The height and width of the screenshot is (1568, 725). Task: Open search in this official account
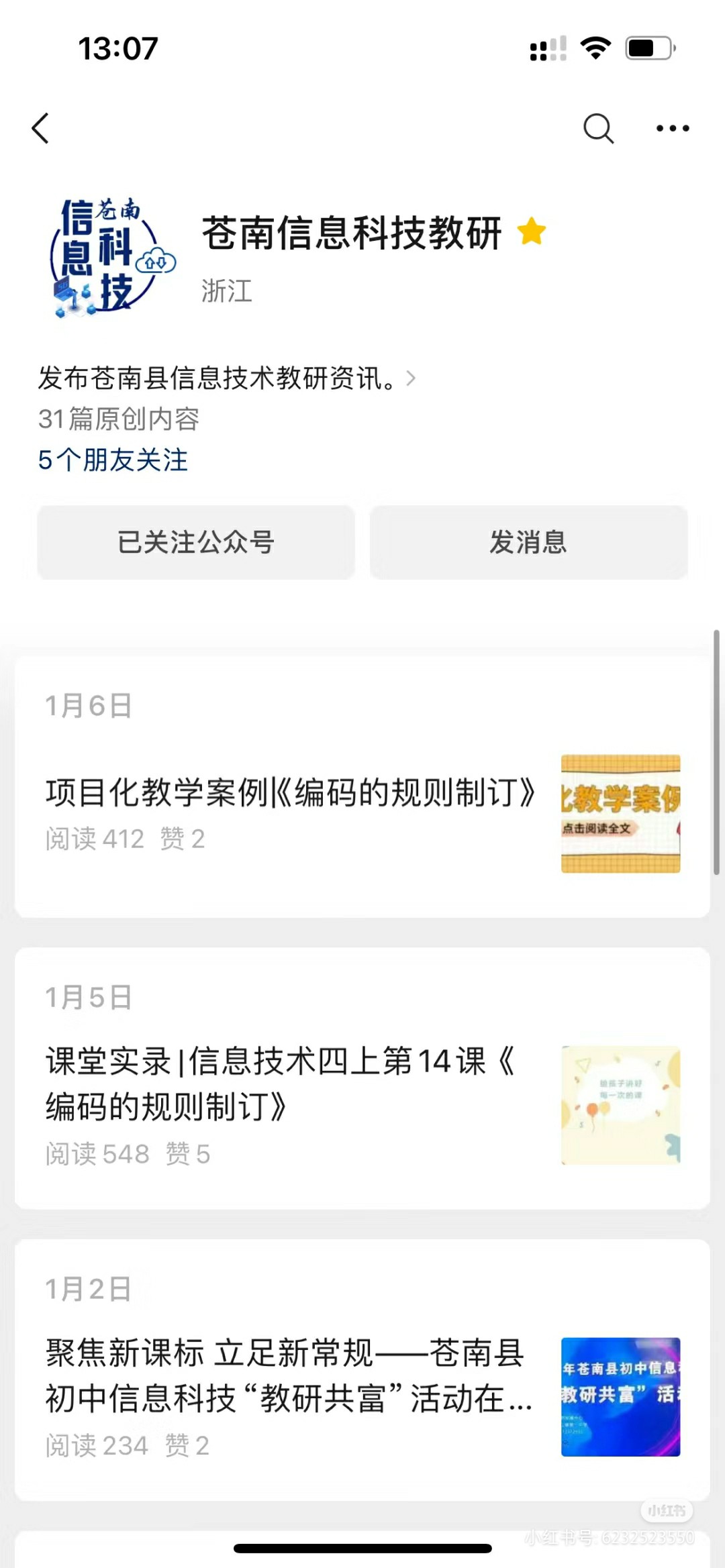pyautogui.click(x=598, y=128)
